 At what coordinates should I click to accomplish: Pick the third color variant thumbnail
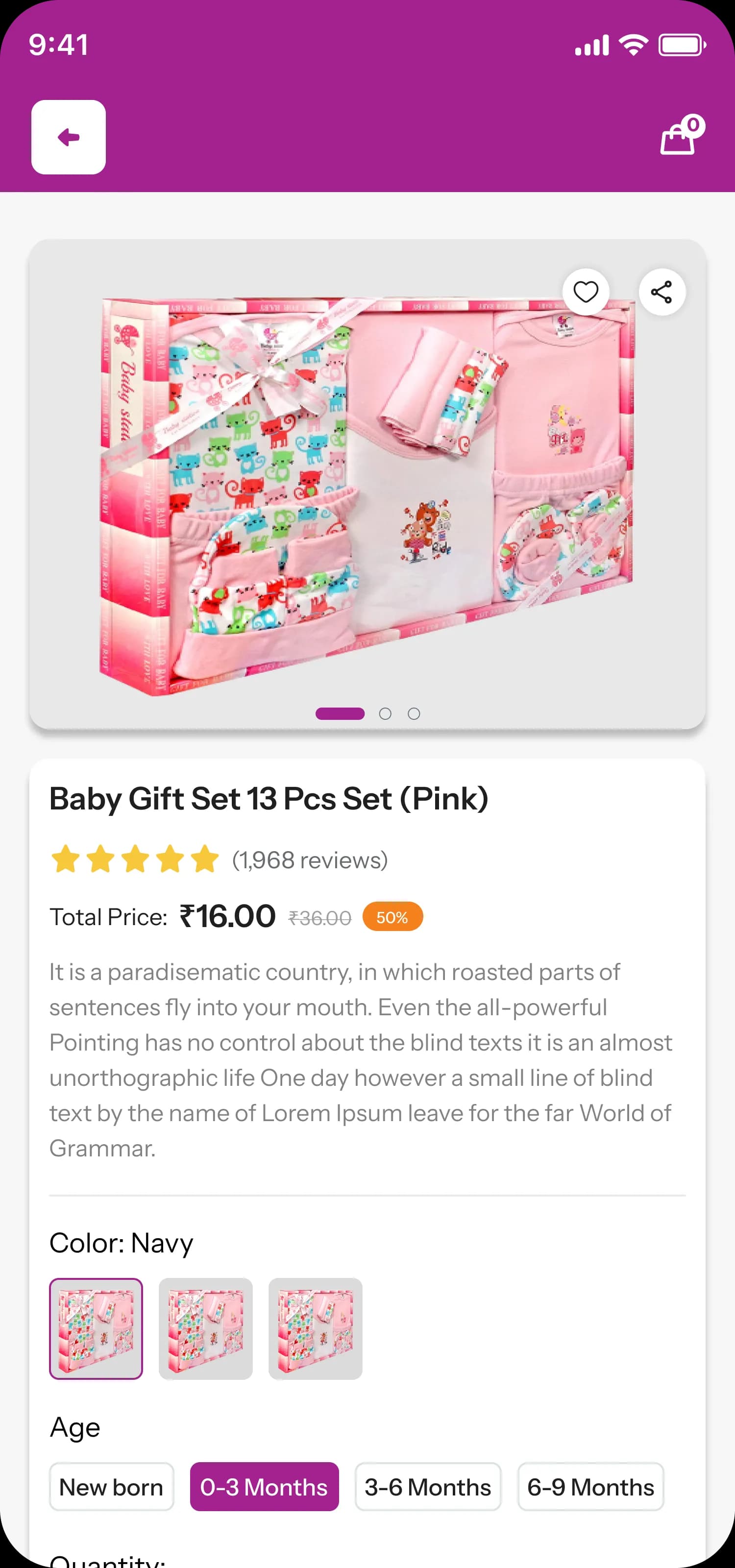315,1328
